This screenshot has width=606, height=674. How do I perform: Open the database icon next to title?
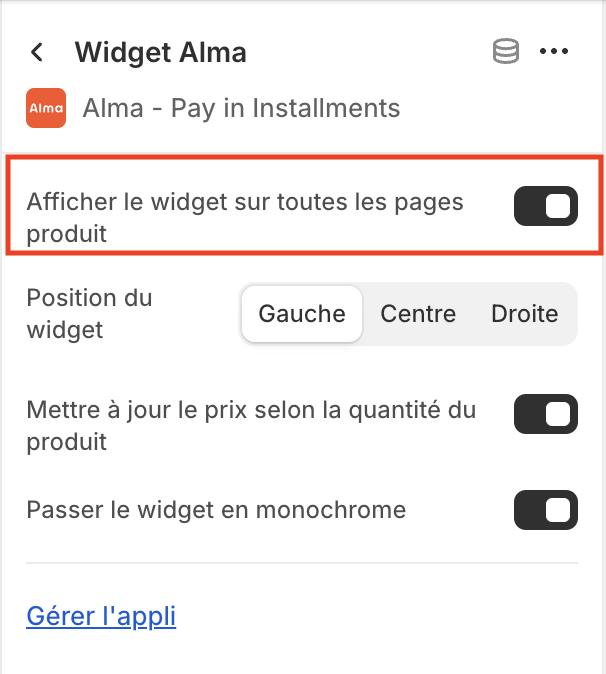pyautogui.click(x=506, y=52)
